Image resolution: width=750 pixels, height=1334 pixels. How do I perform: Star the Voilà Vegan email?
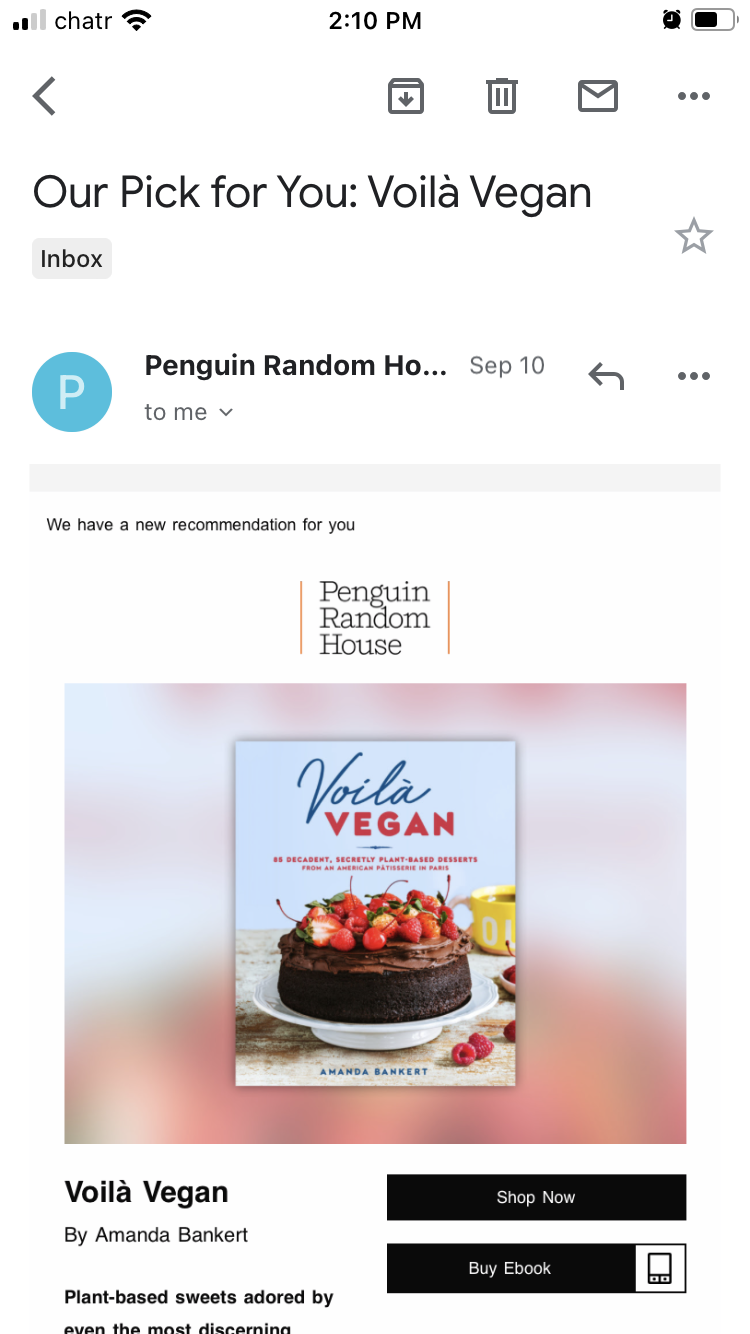pos(693,237)
